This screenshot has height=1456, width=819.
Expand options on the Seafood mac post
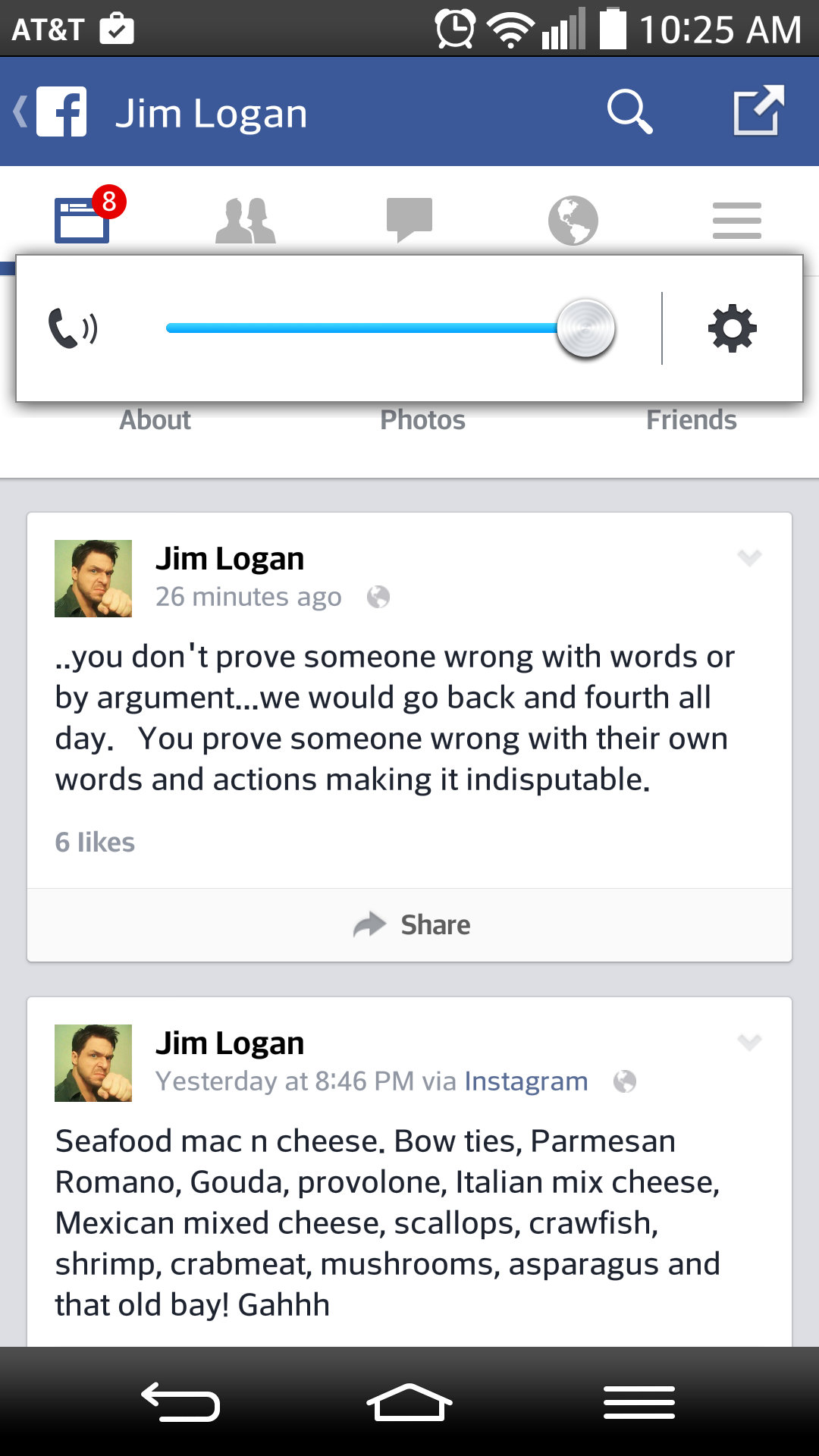click(749, 1042)
